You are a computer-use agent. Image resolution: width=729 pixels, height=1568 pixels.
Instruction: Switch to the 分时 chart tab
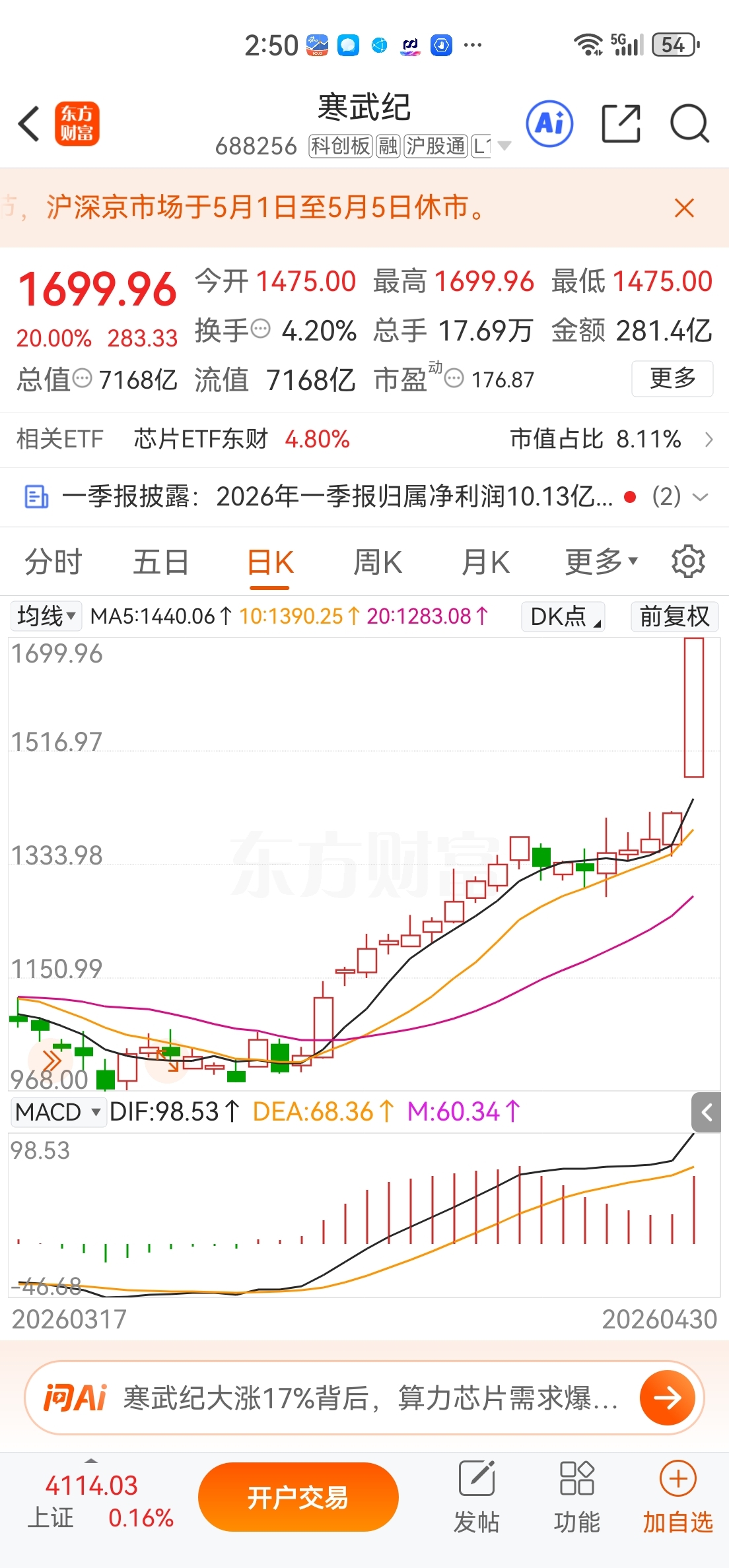point(53,562)
